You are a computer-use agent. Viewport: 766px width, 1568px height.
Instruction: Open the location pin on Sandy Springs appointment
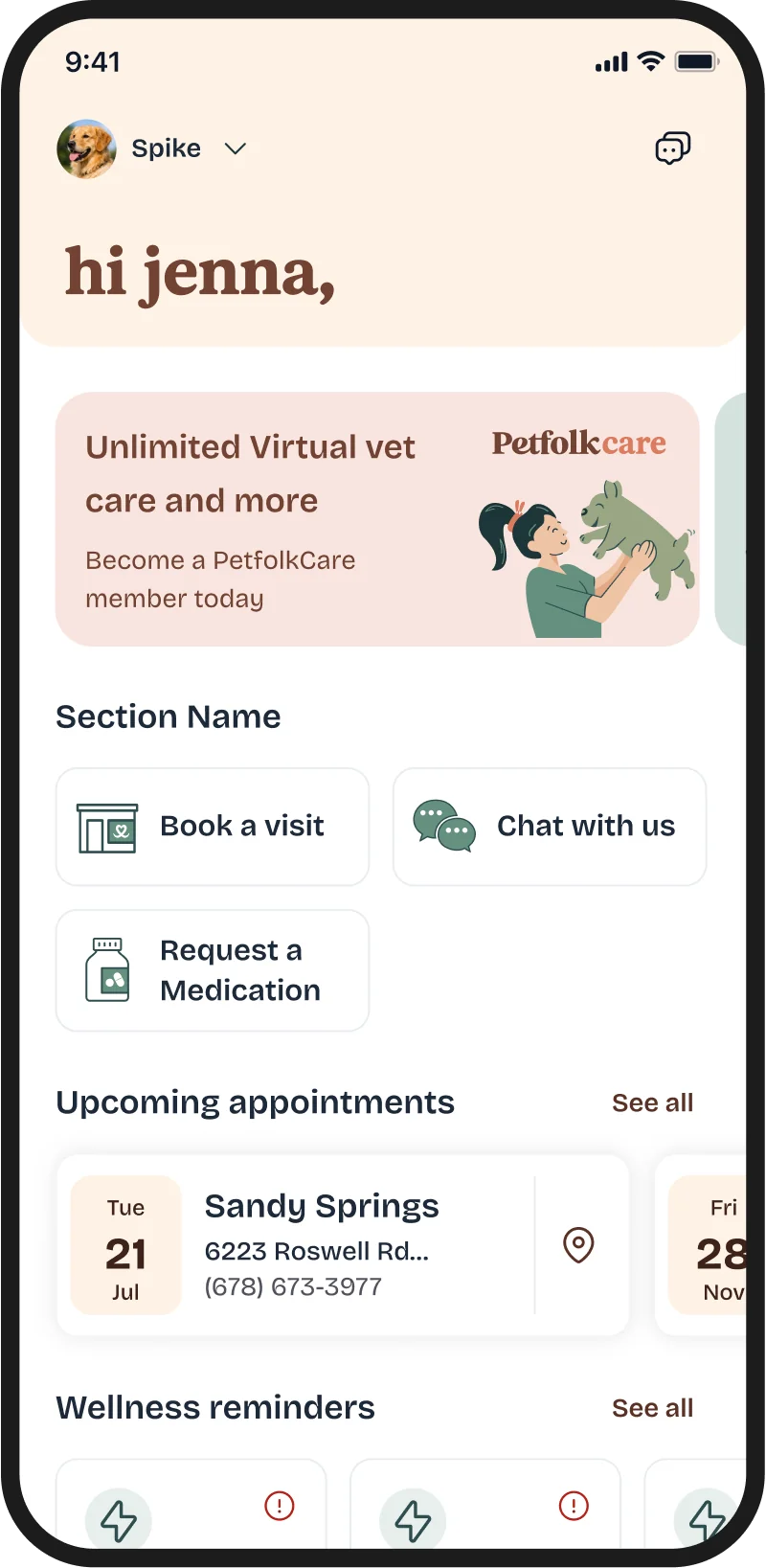point(578,1245)
